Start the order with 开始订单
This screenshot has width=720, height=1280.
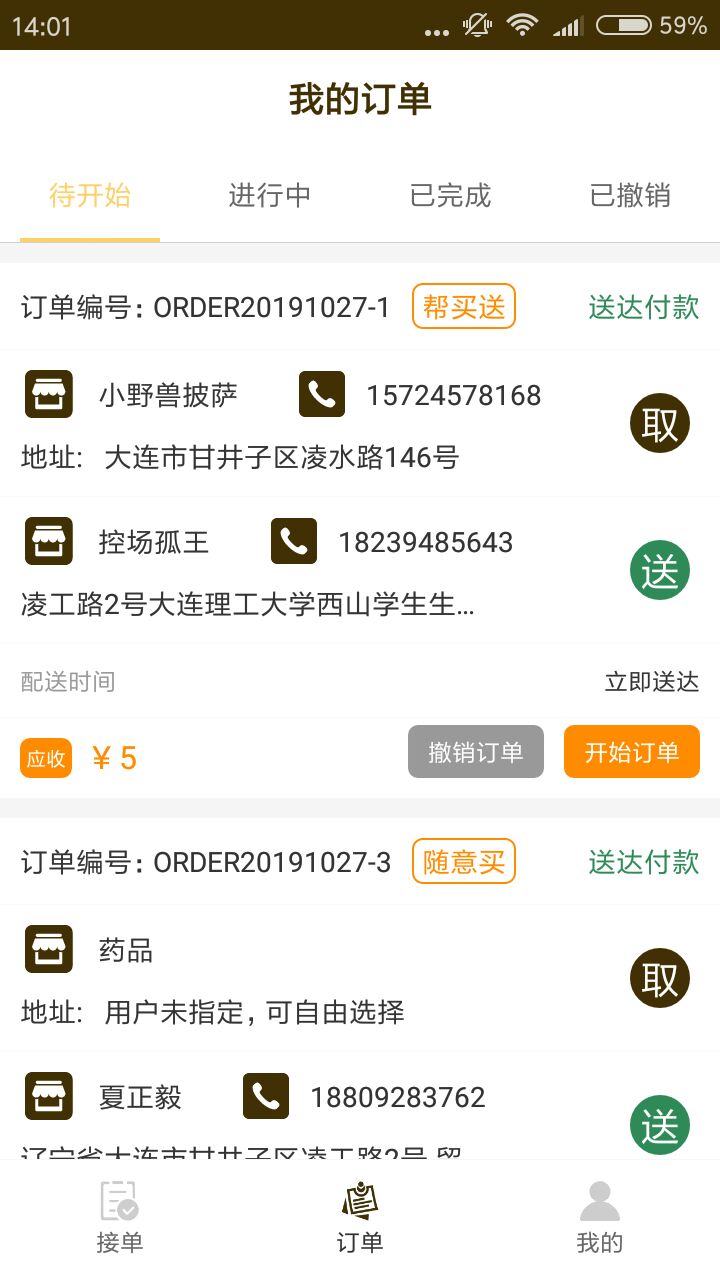[631, 752]
